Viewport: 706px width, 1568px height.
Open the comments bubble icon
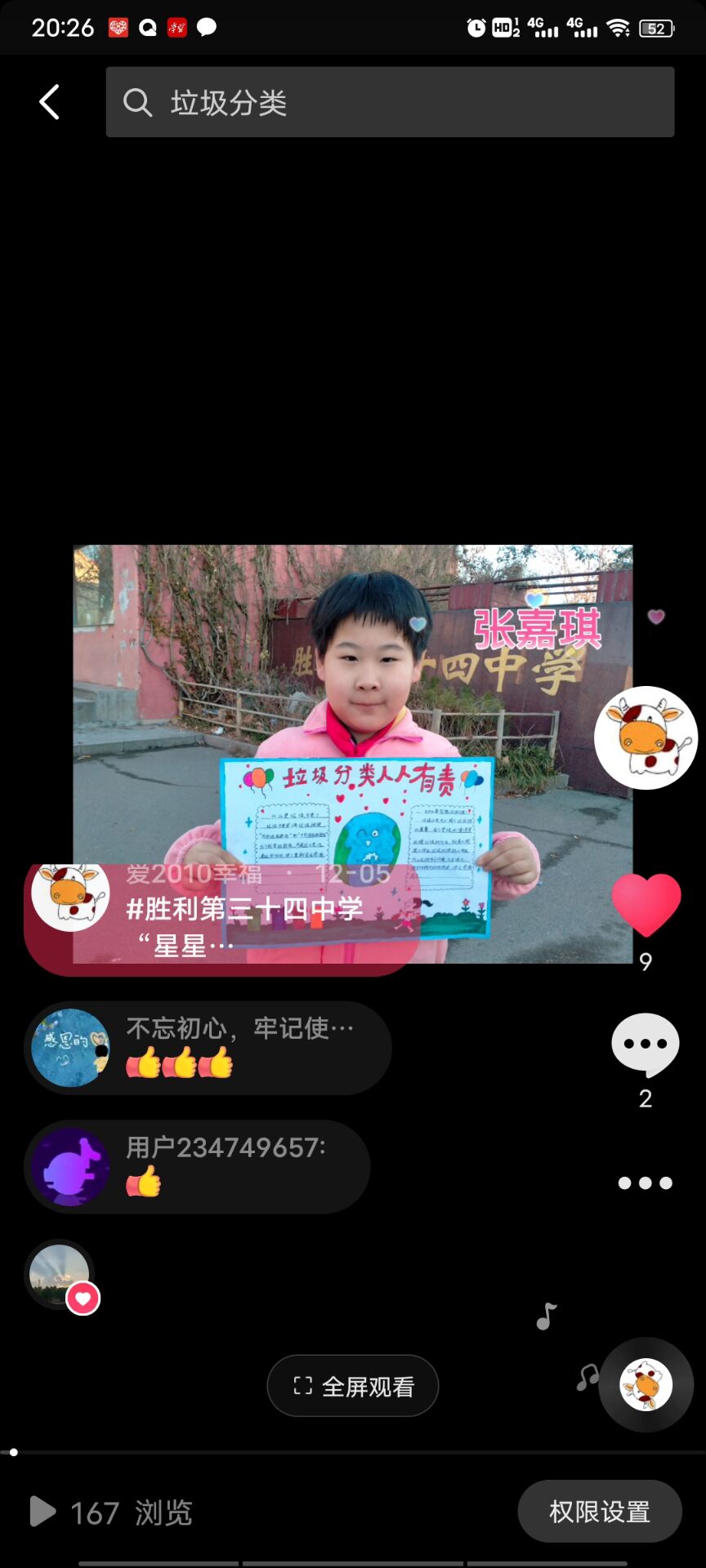pyautogui.click(x=646, y=1045)
